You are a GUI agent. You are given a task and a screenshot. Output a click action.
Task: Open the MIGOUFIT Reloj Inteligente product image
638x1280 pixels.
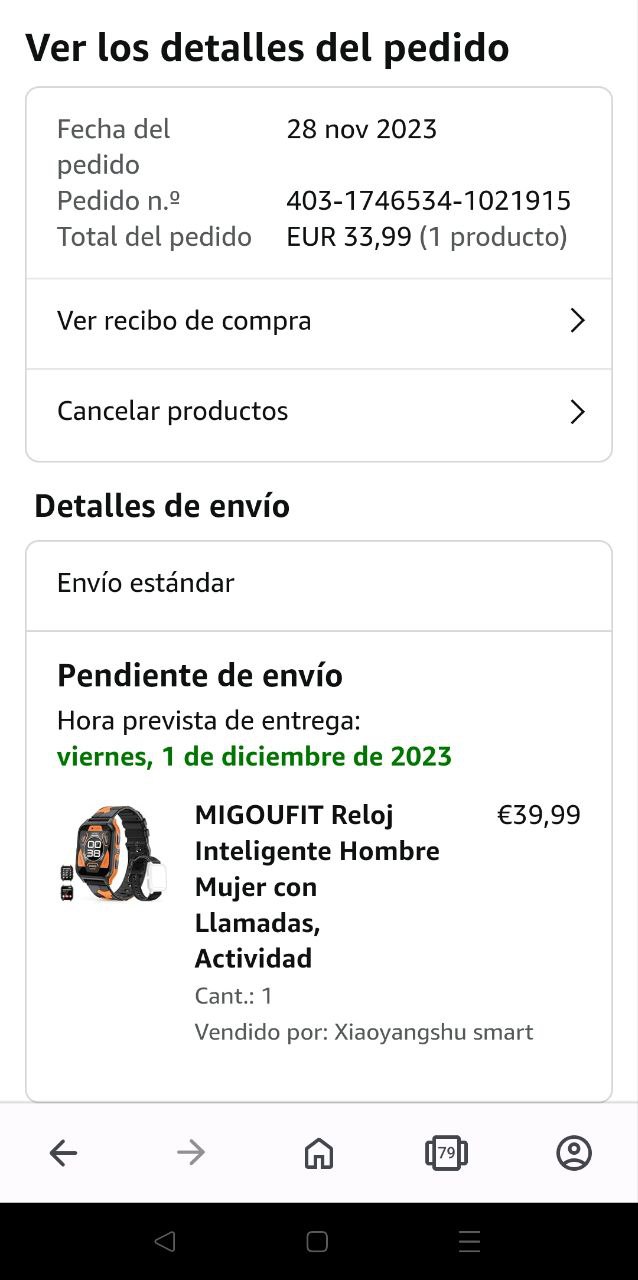pos(110,853)
